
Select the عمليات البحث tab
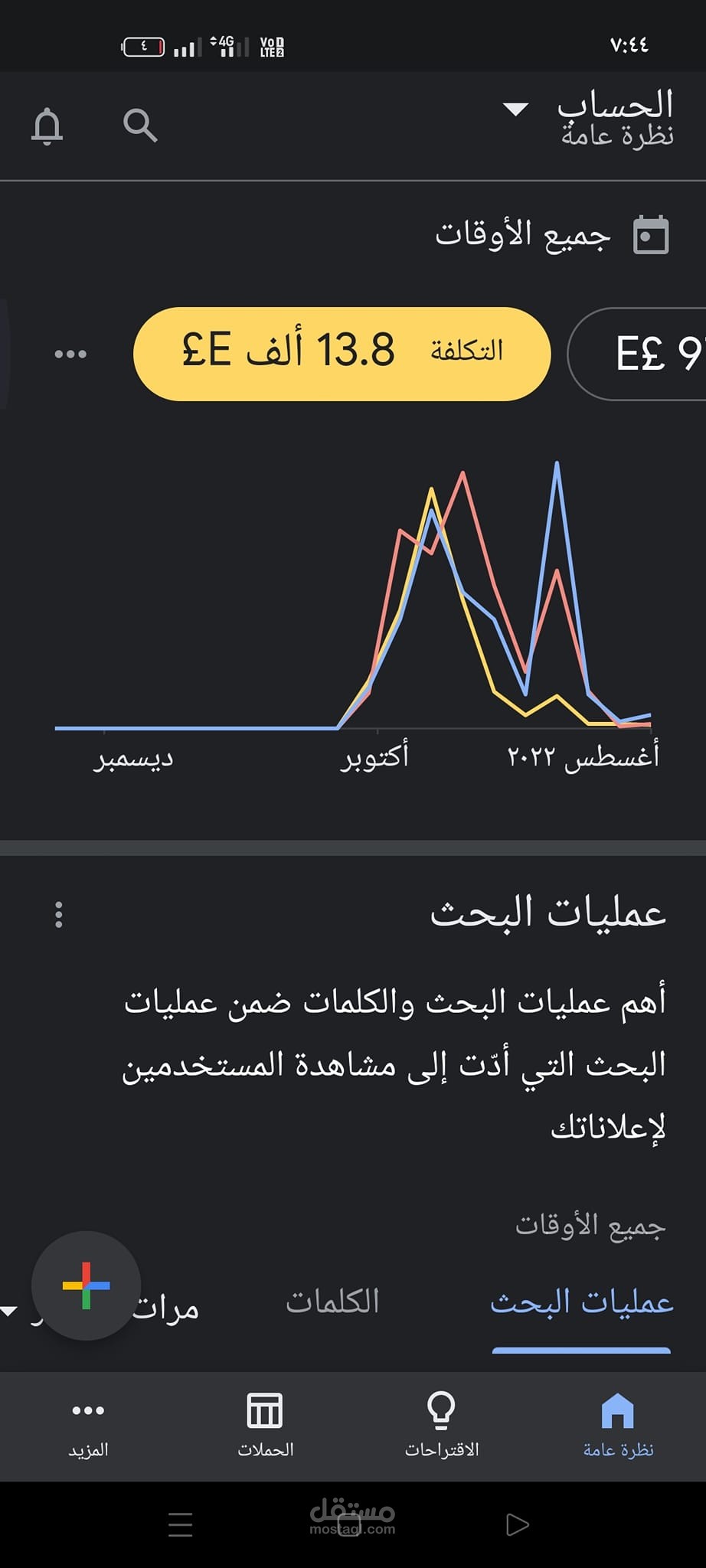point(582,1302)
